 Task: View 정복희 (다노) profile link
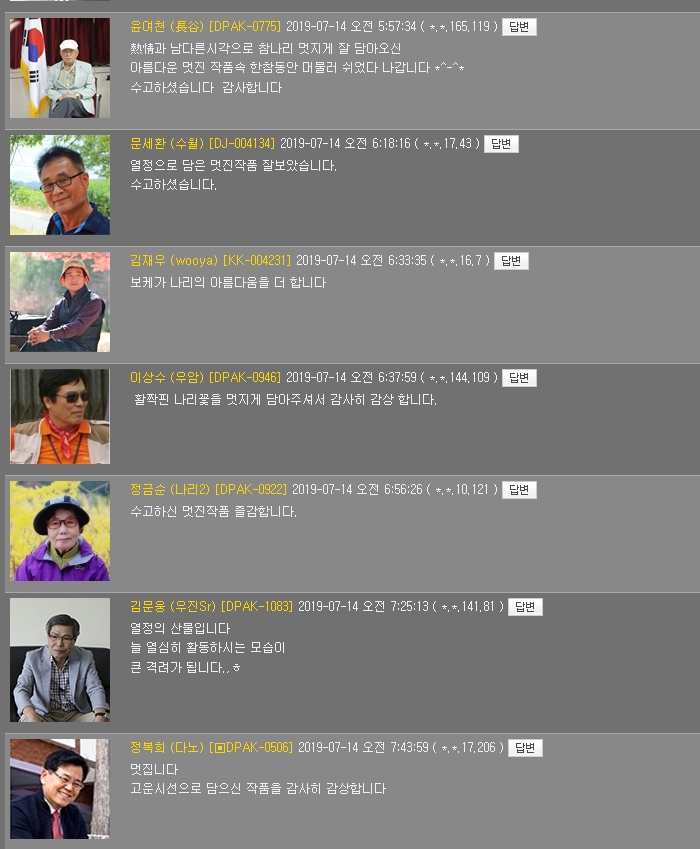tap(167, 748)
